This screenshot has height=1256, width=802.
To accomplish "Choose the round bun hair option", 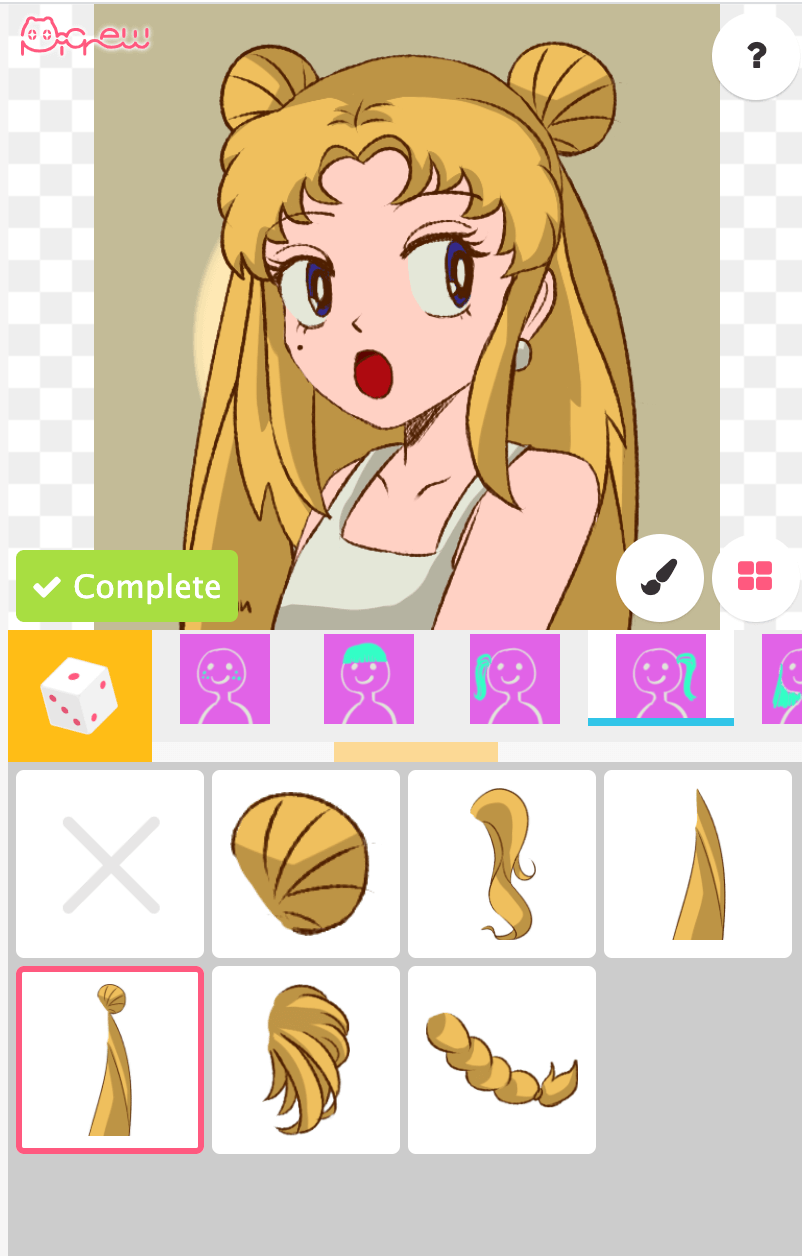I will (306, 864).
